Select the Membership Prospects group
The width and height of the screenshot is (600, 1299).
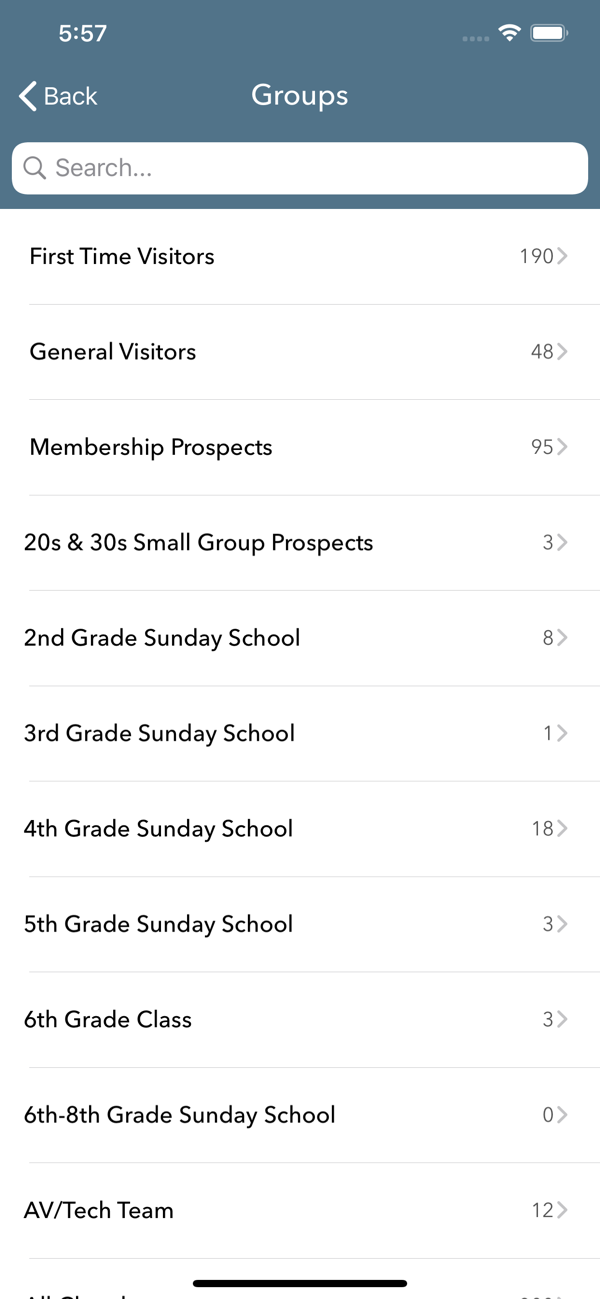300,447
